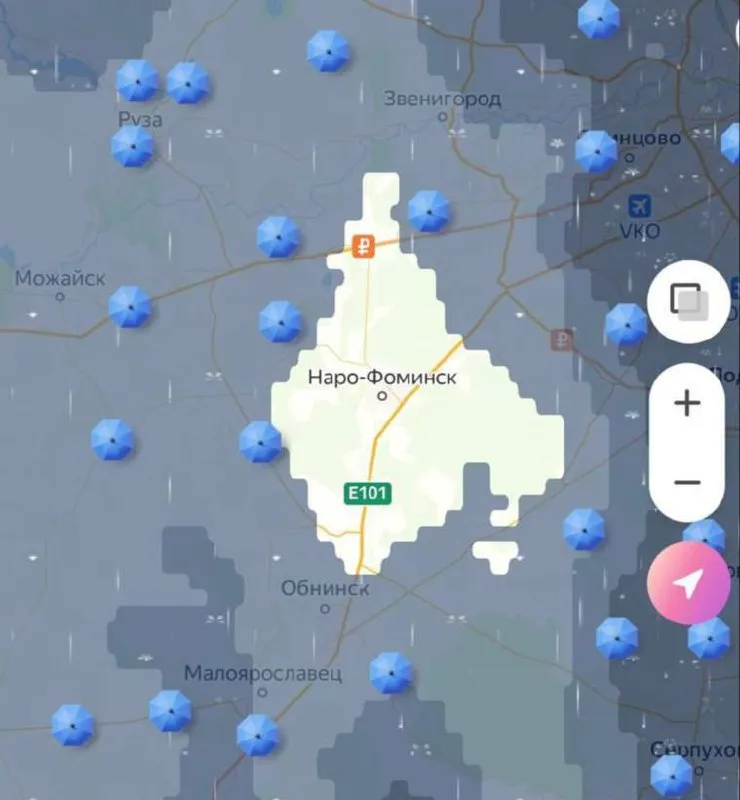Viewport: 740px width, 800px height.
Task: Center map on my location
Action: [x=687, y=585]
